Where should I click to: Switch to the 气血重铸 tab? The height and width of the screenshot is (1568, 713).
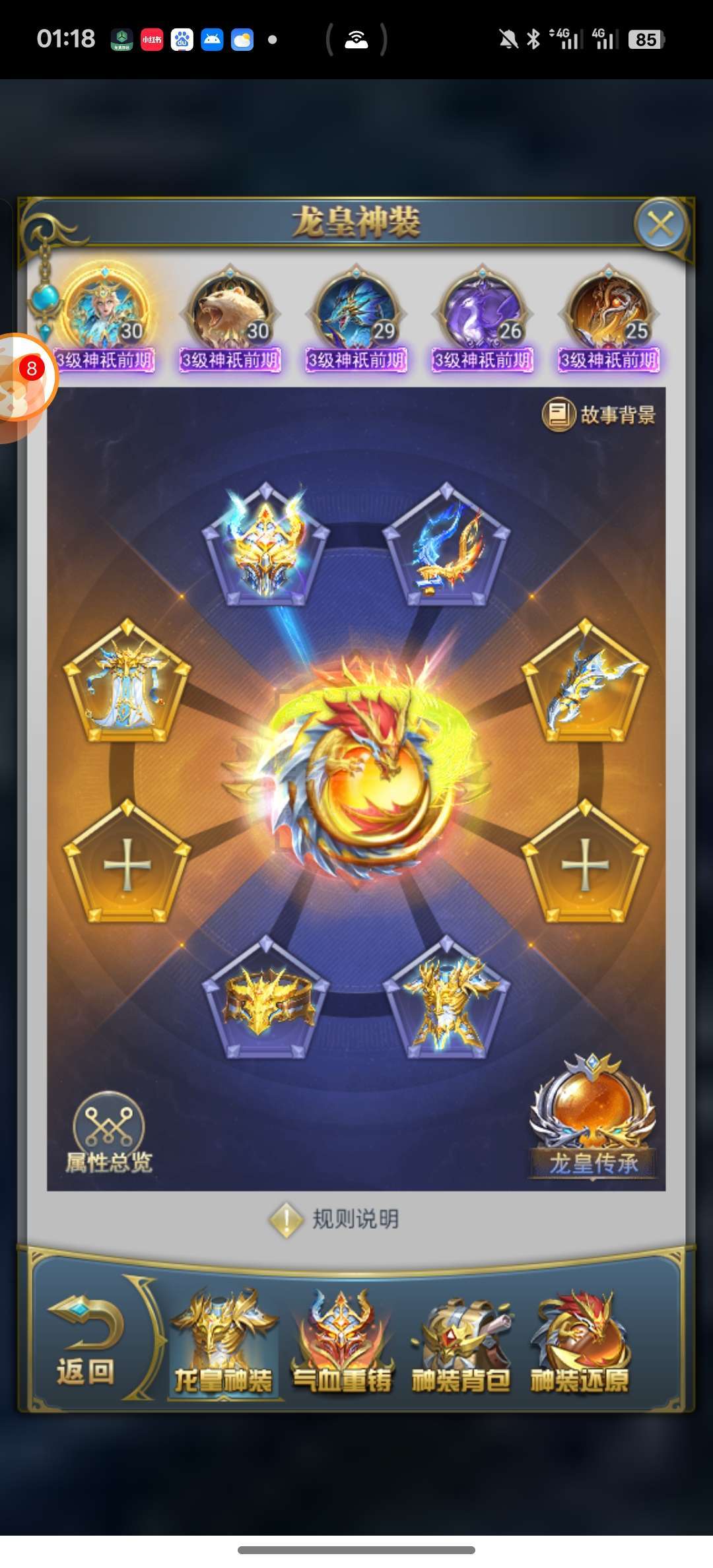[x=342, y=1343]
